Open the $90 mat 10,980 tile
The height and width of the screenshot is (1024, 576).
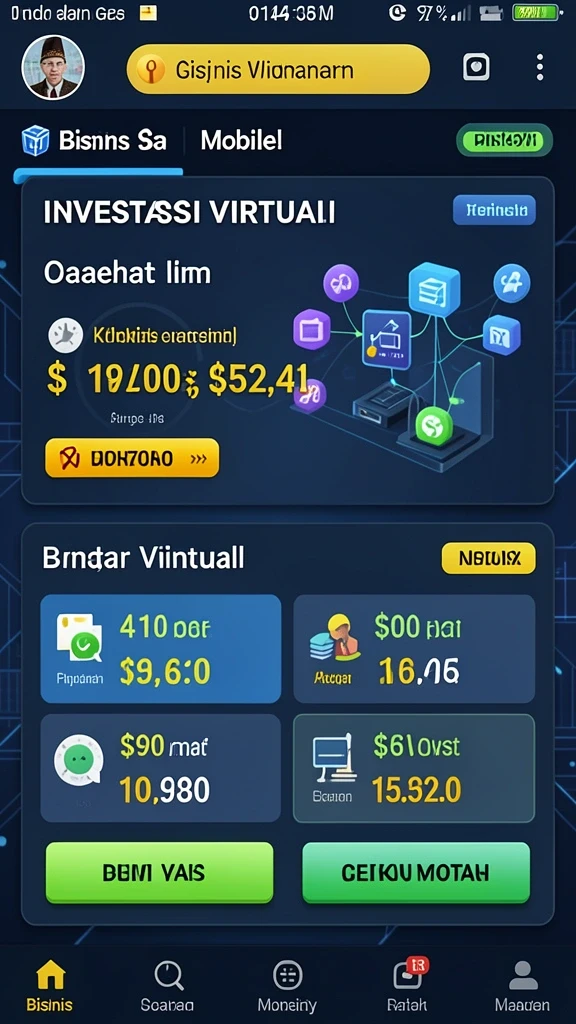pyautogui.click(x=161, y=768)
